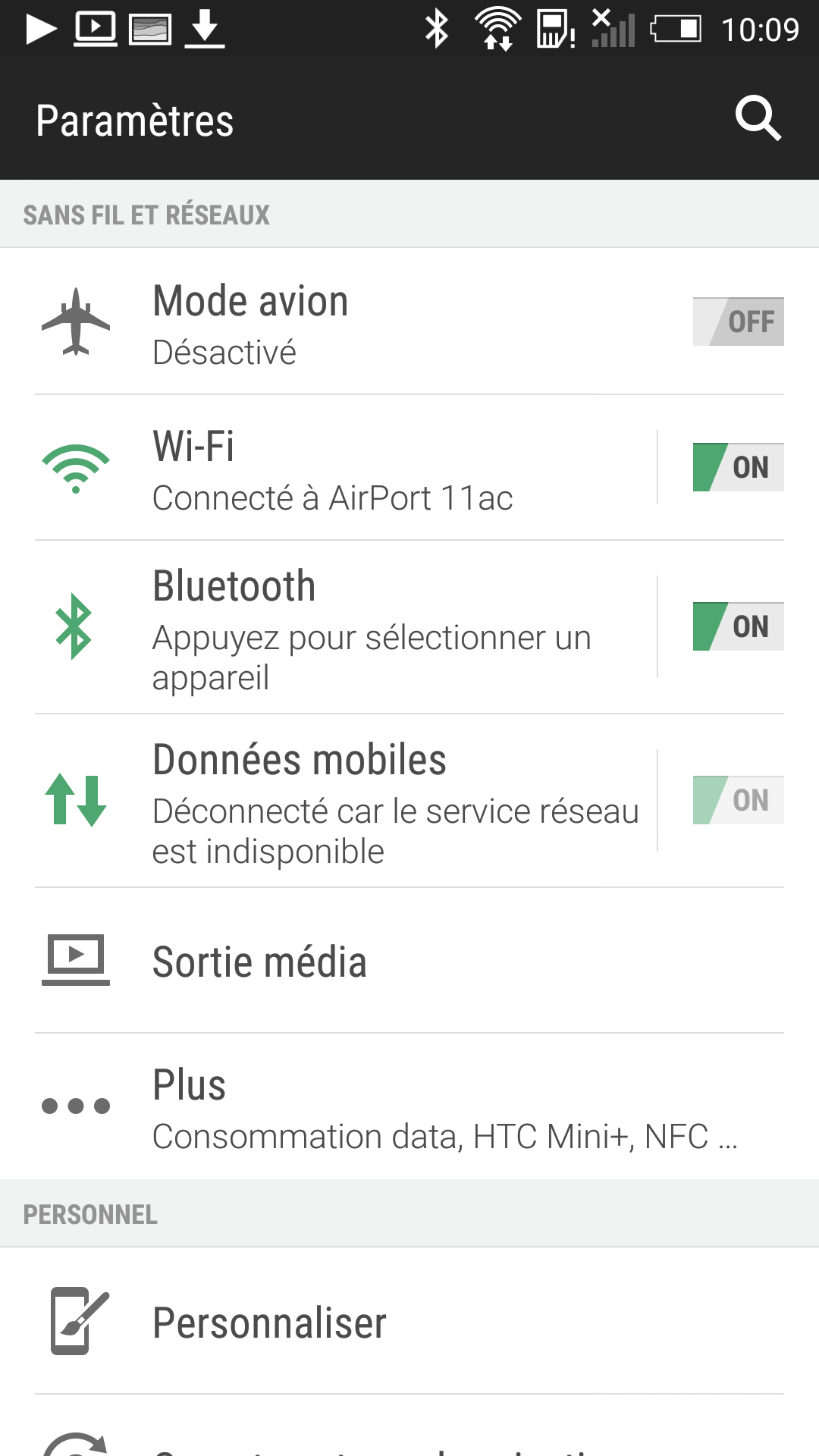Open Données mobiles settings
This screenshot has width=819, height=1456.
345,801
